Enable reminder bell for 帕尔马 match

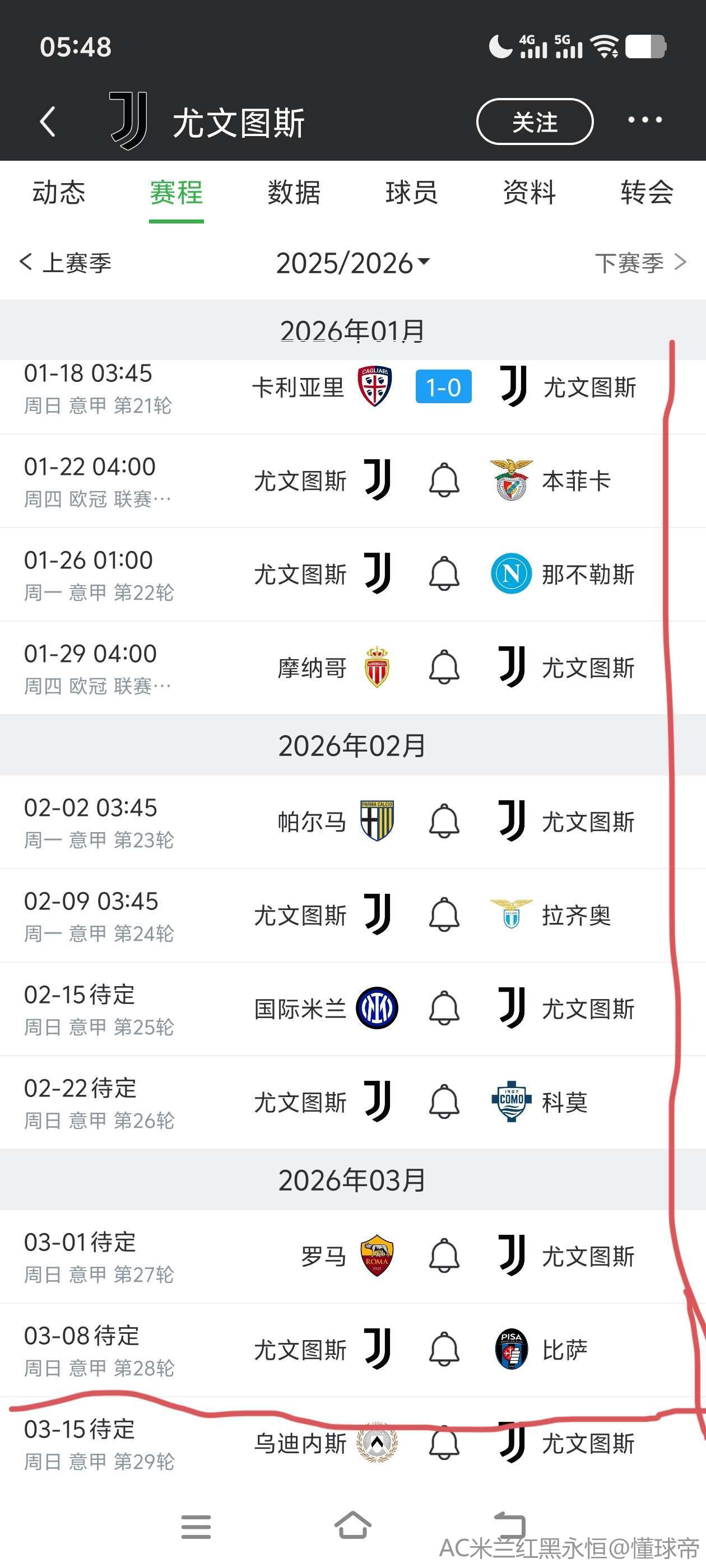click(x=444, y=822)
